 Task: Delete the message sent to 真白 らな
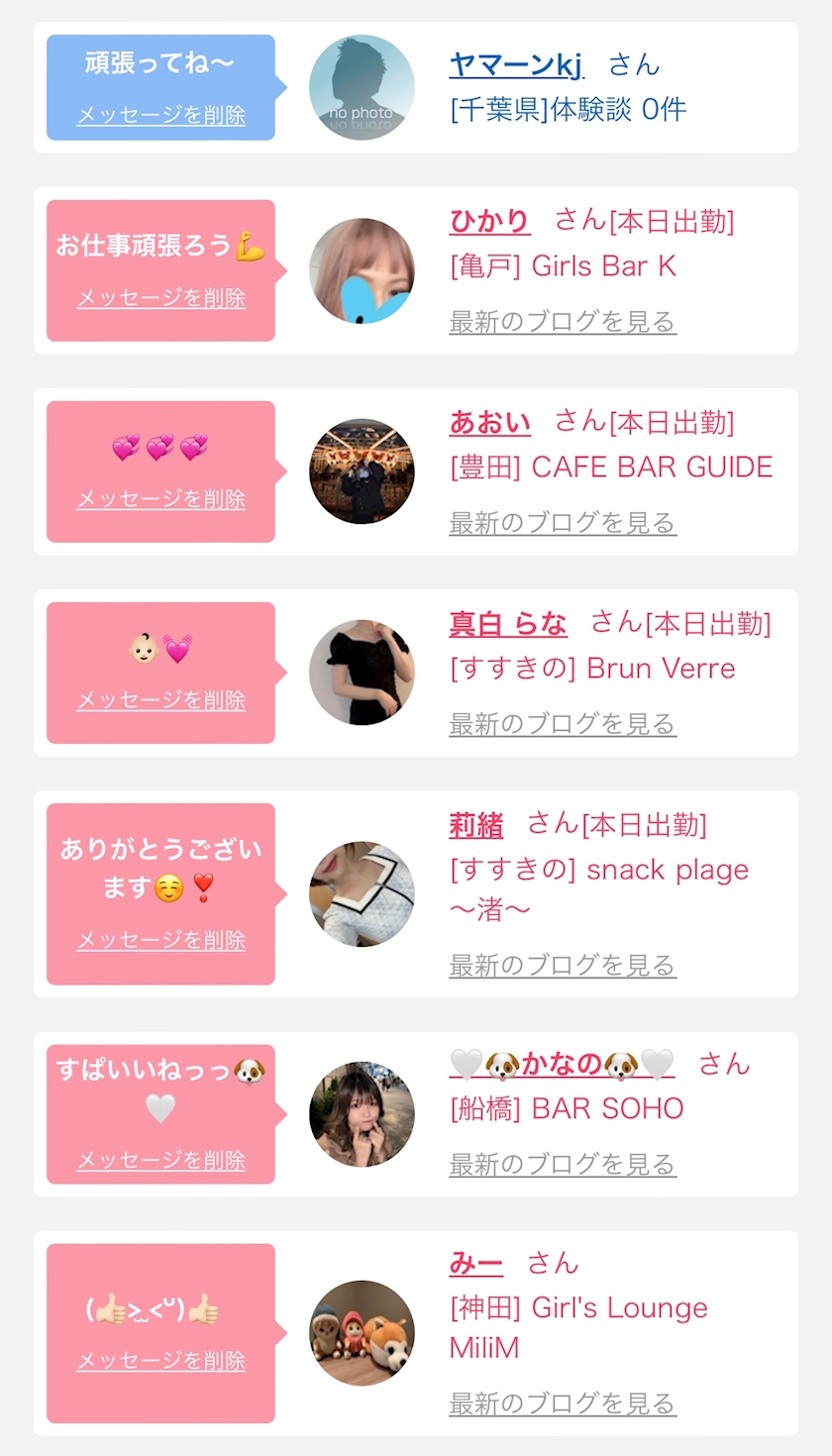[160, 700]
